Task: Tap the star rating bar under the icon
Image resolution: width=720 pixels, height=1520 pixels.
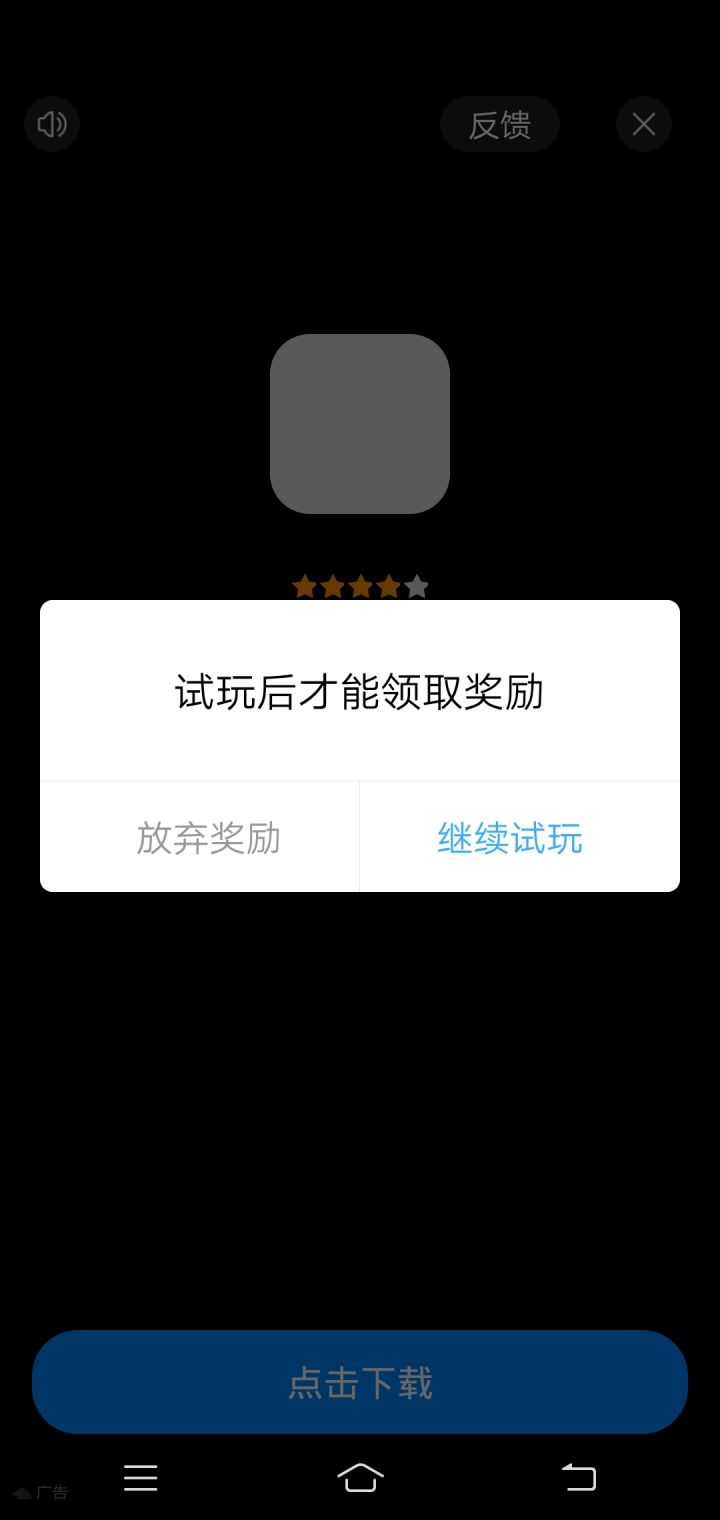Action: pyautogui.click(x=359, y=586)
